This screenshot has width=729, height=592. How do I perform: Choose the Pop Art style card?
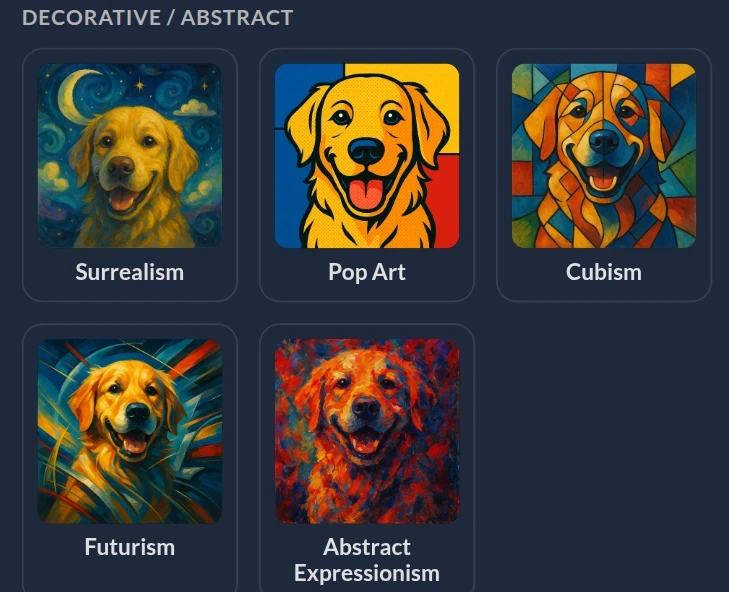coord(367,175)
